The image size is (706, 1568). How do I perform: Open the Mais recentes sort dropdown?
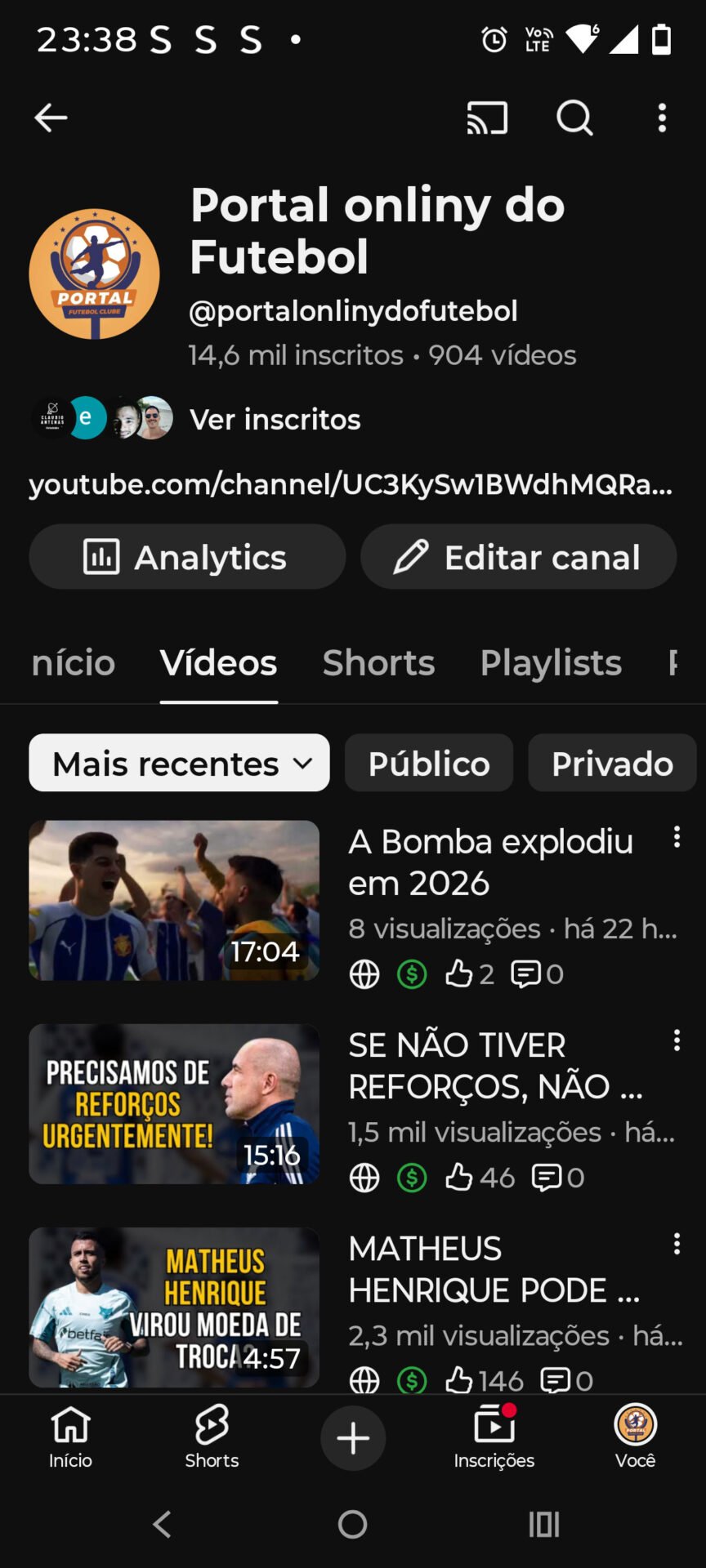(x=178, y=763)
